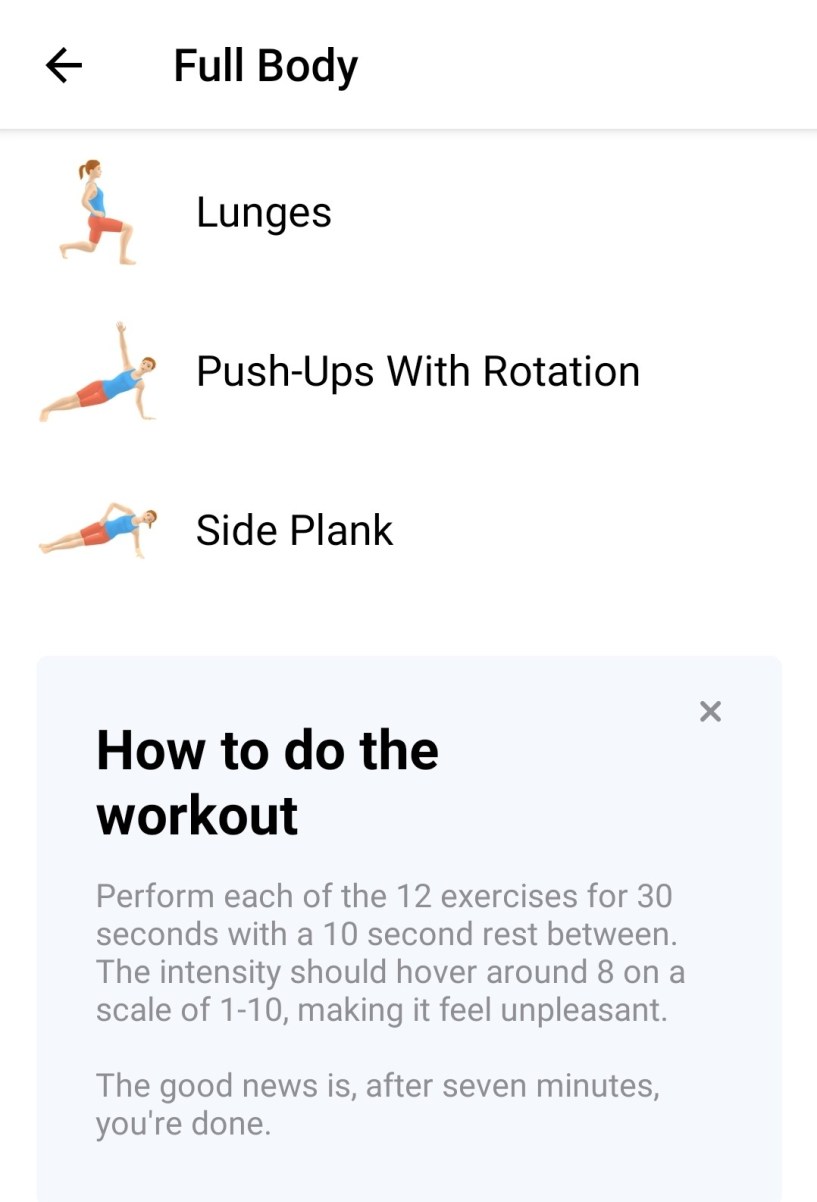Select Push-Ups With Rotation exercise
The height and width of the screenshot is (1202, 817).
point(417,372)
